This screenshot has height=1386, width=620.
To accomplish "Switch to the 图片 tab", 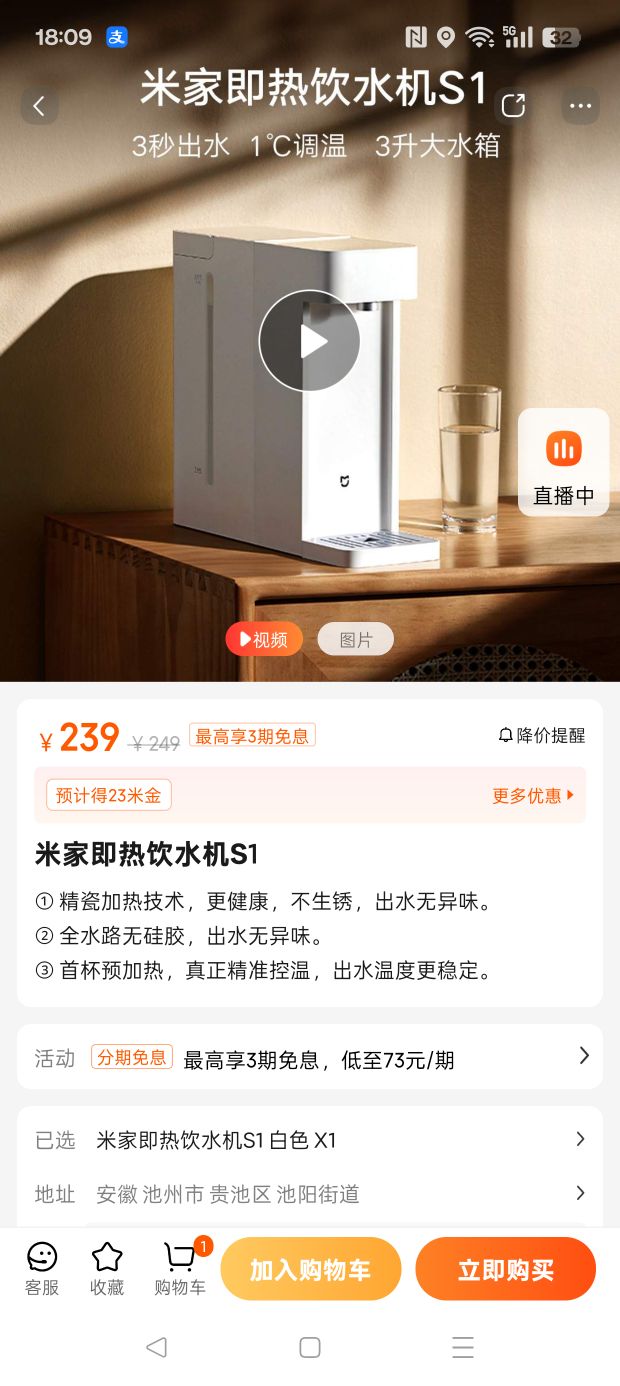I will click(x=355, y=639).
